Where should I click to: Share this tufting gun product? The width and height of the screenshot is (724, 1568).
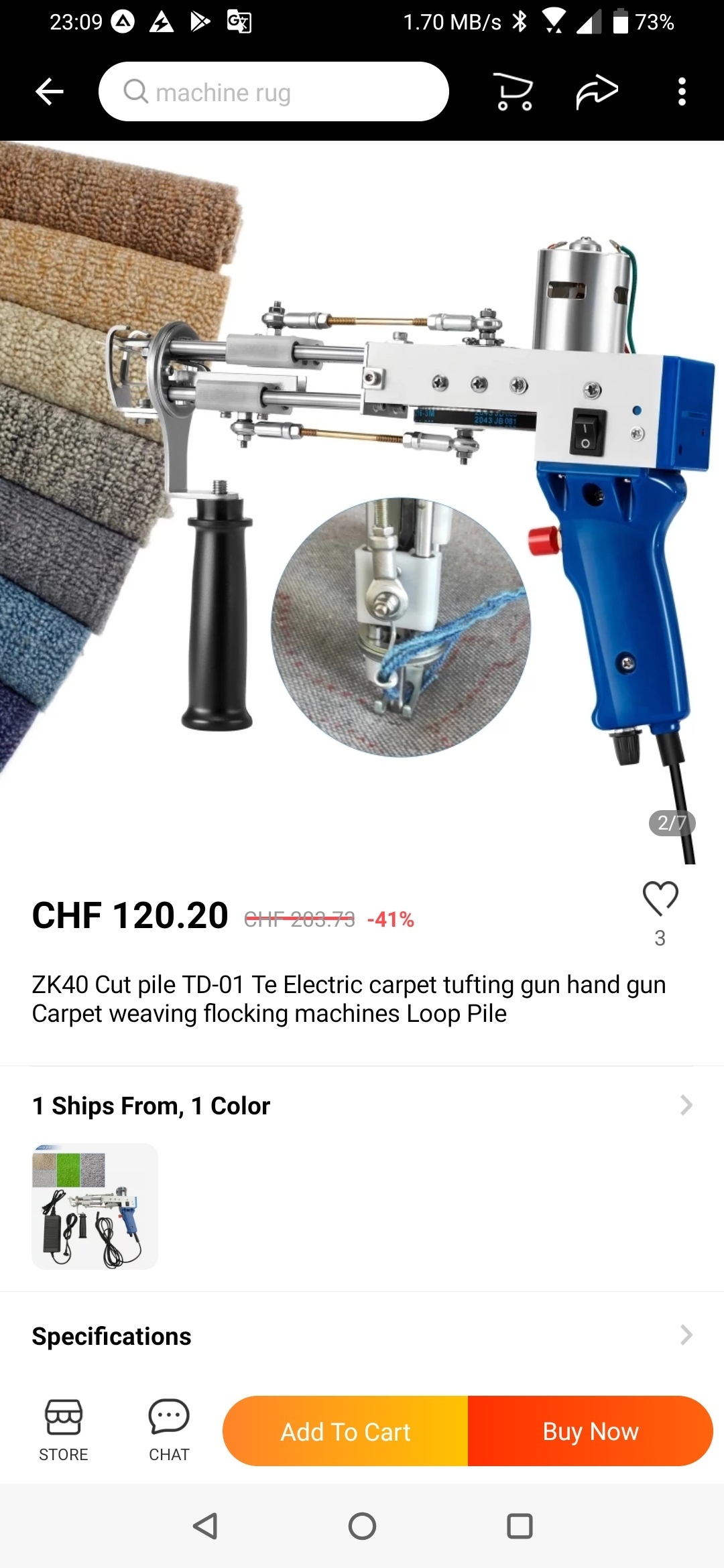pyautogui.click(x=597, y=92)
